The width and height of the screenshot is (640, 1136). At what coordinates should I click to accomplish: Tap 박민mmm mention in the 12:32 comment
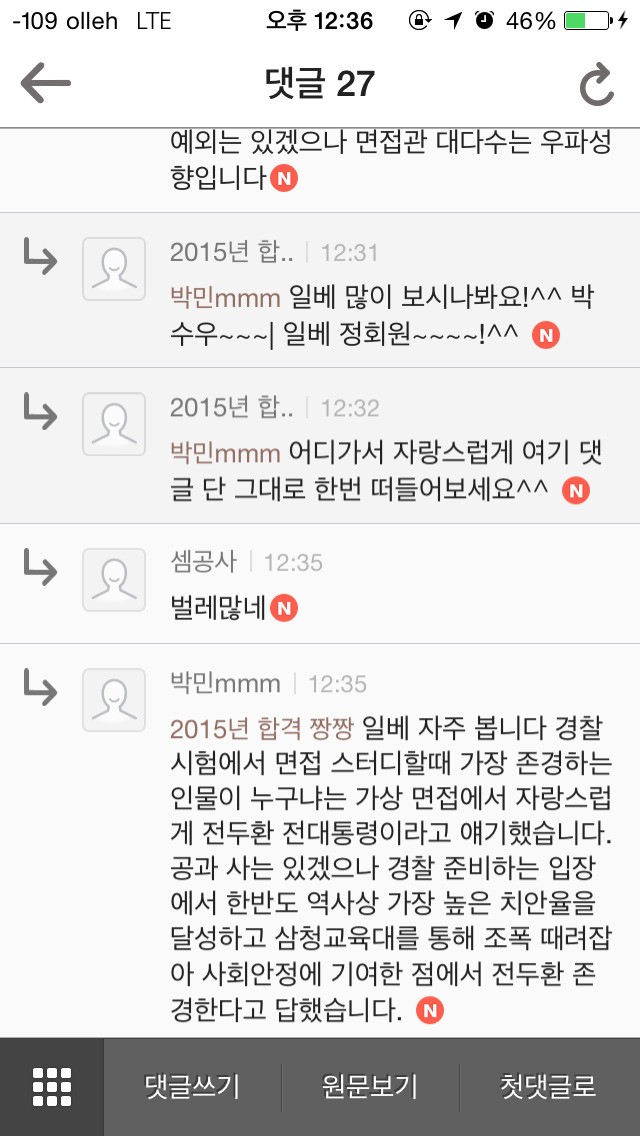pos(225,454)
